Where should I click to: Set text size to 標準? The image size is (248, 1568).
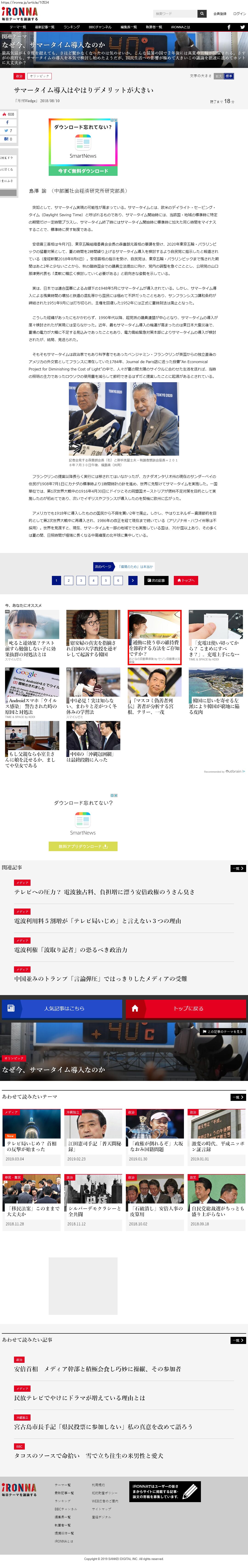coord(229,76)
